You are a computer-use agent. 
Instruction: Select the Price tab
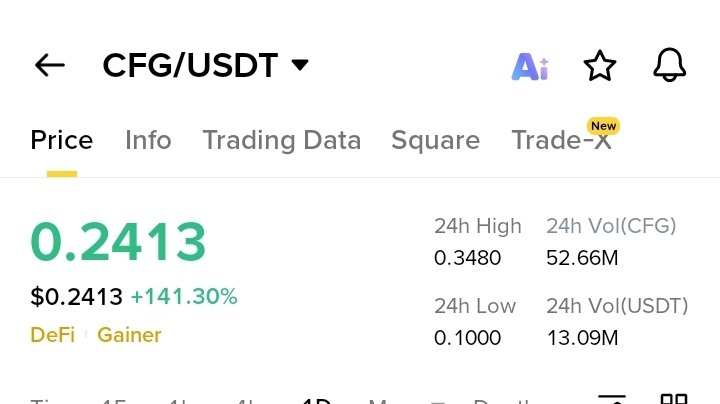click(62, 140)
